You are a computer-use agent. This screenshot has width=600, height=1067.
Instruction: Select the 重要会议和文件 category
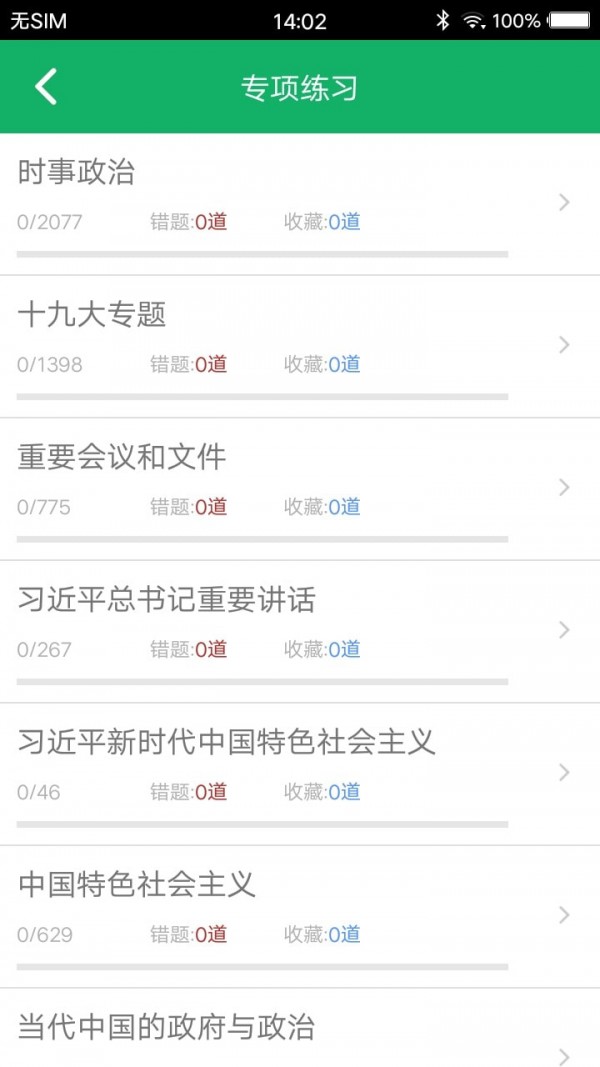pyautogui.click(x=300, y=489)
